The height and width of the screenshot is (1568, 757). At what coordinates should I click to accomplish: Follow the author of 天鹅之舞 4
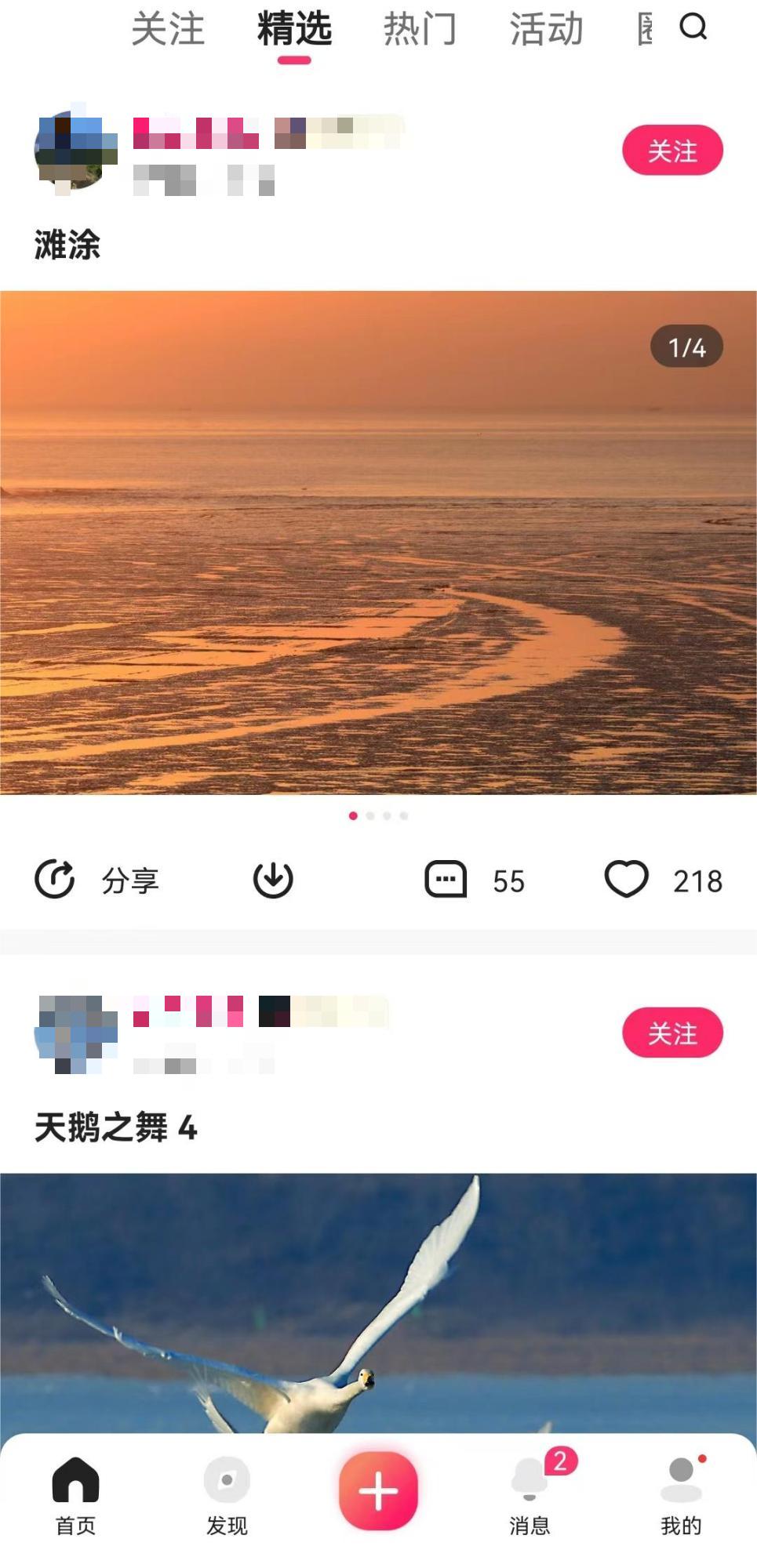point(671,1033)
